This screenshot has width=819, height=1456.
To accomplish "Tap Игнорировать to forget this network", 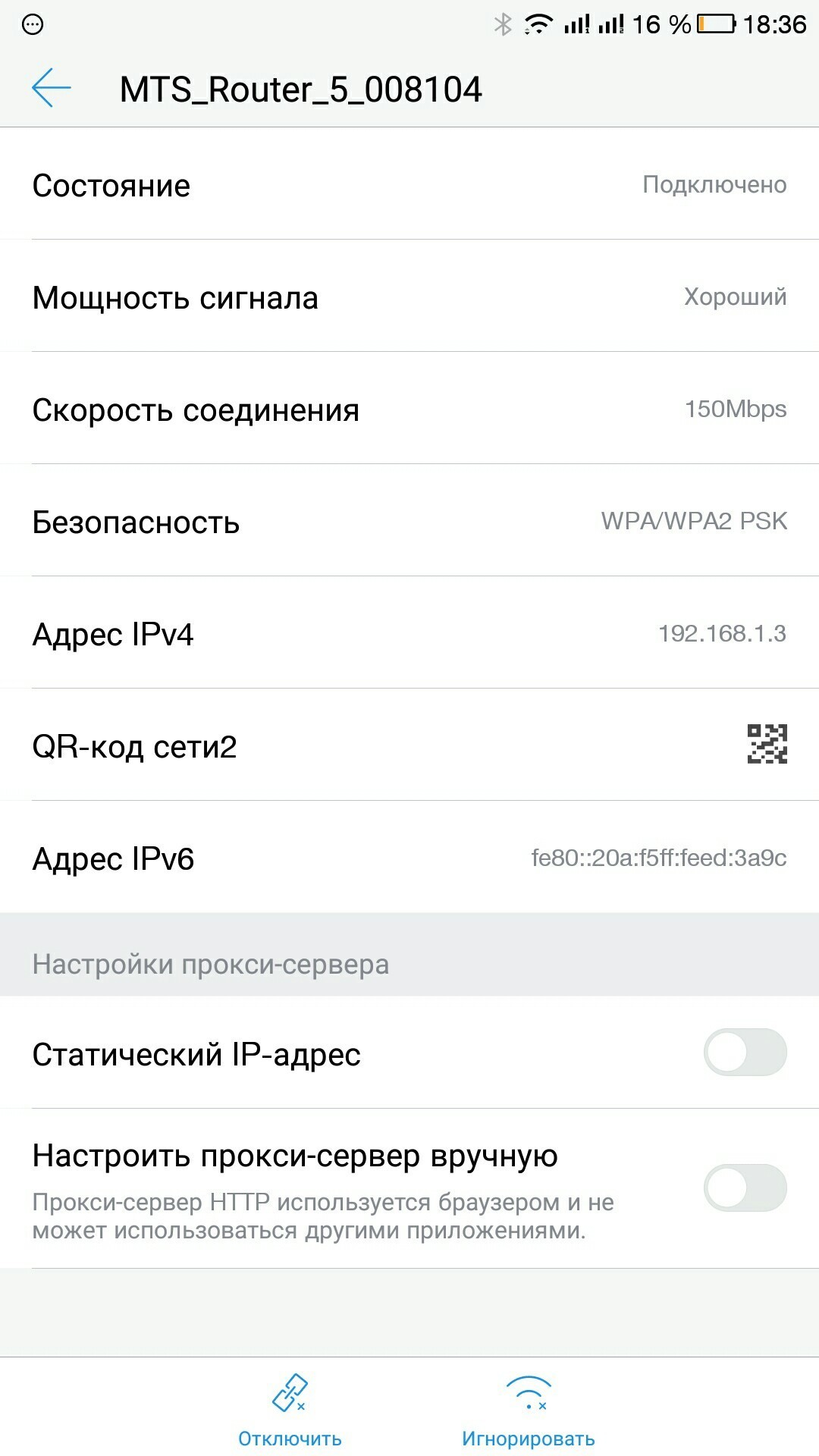I will pos(528,1410).
